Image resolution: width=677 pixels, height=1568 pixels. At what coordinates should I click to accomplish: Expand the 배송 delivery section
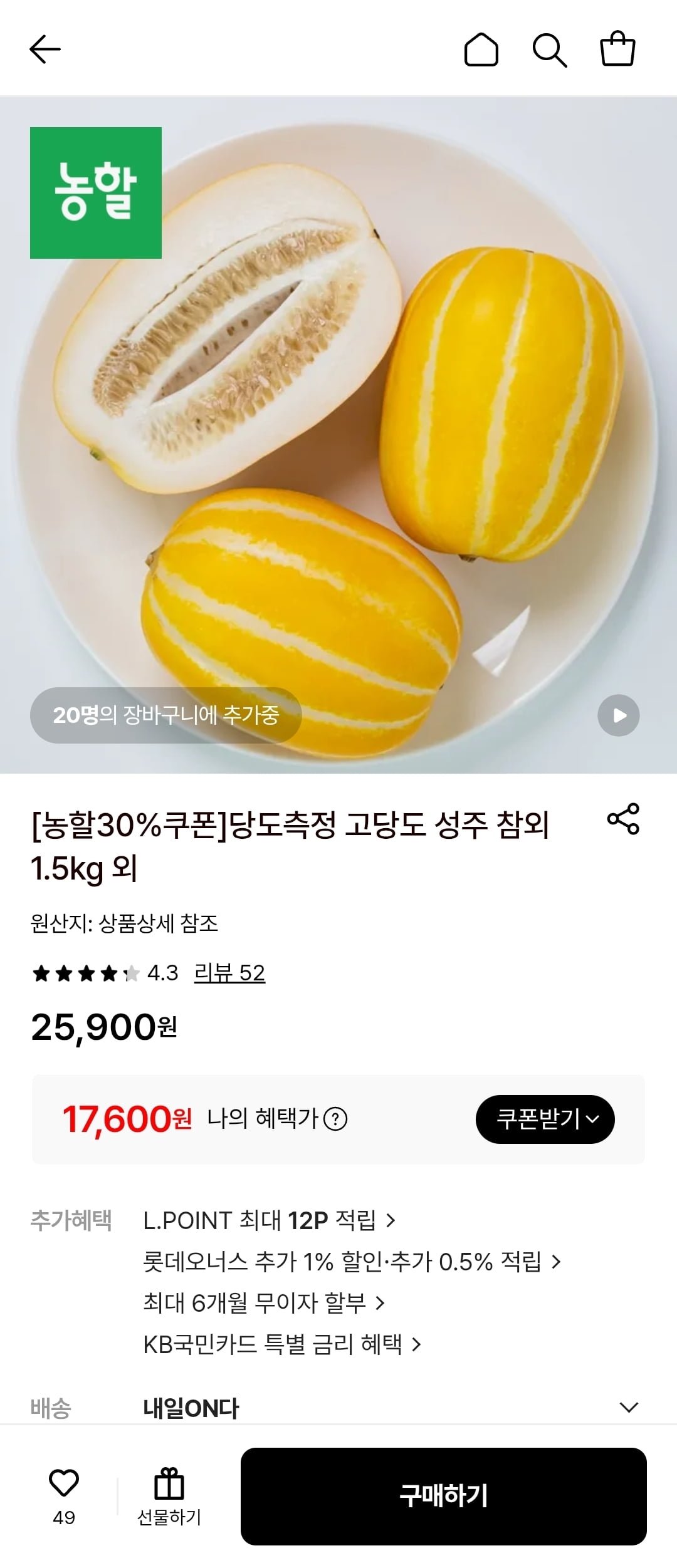pyautogui.click(x=629, y=1408)
